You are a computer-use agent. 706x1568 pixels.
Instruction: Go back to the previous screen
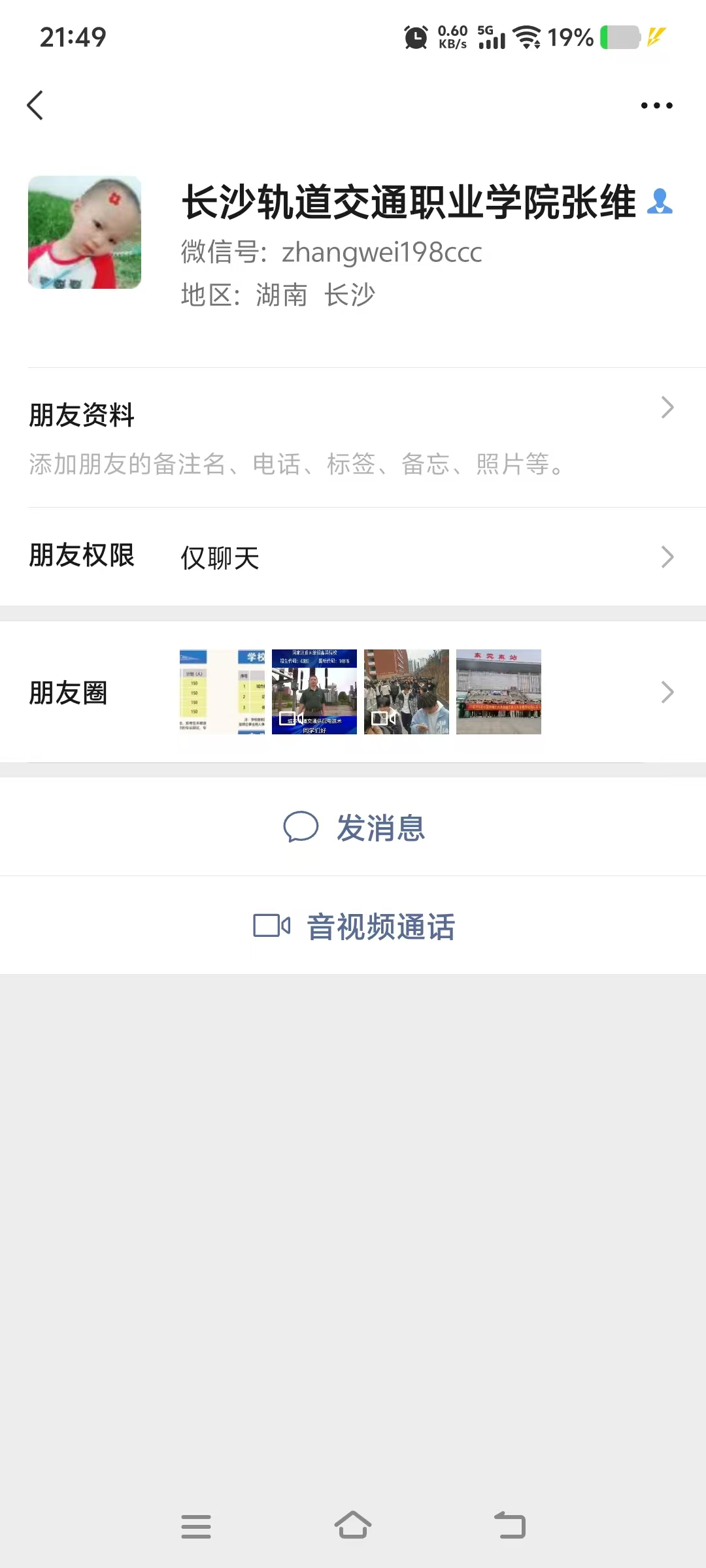(35, 105)
